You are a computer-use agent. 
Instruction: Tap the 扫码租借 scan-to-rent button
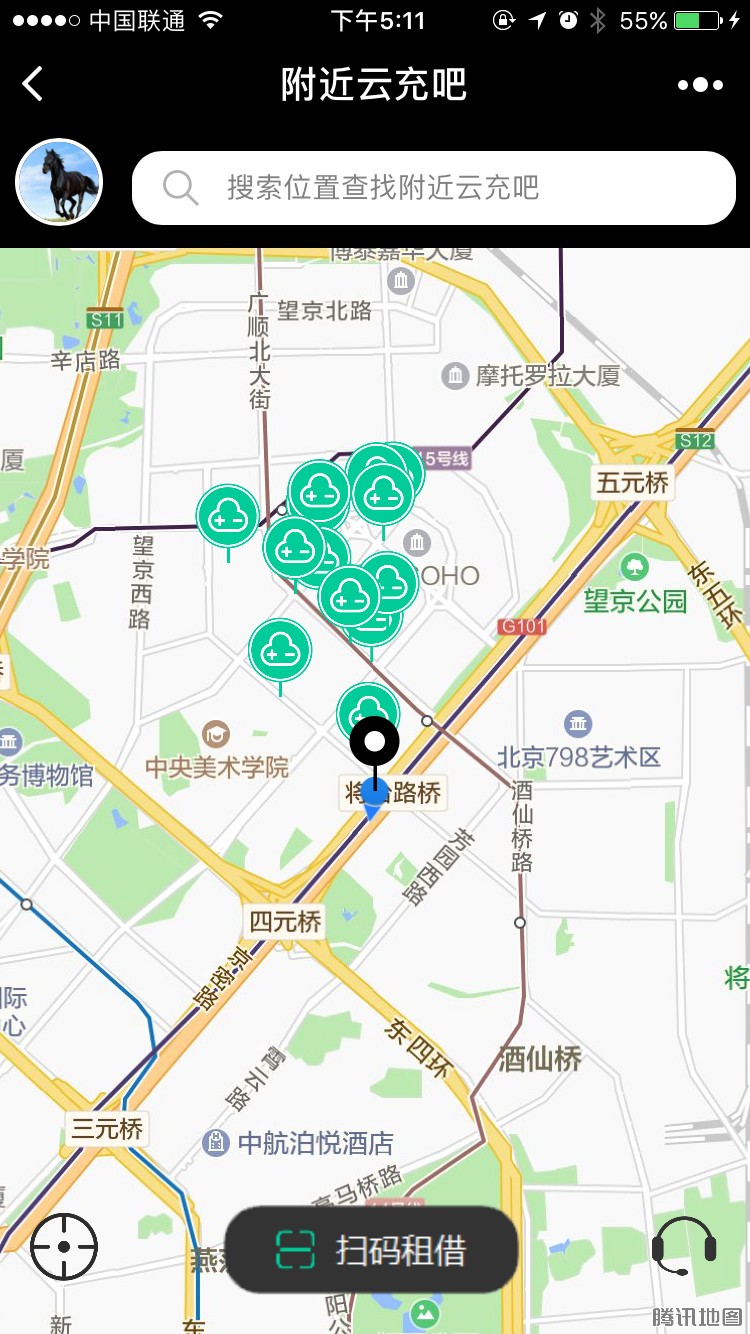coord(371,1250)
